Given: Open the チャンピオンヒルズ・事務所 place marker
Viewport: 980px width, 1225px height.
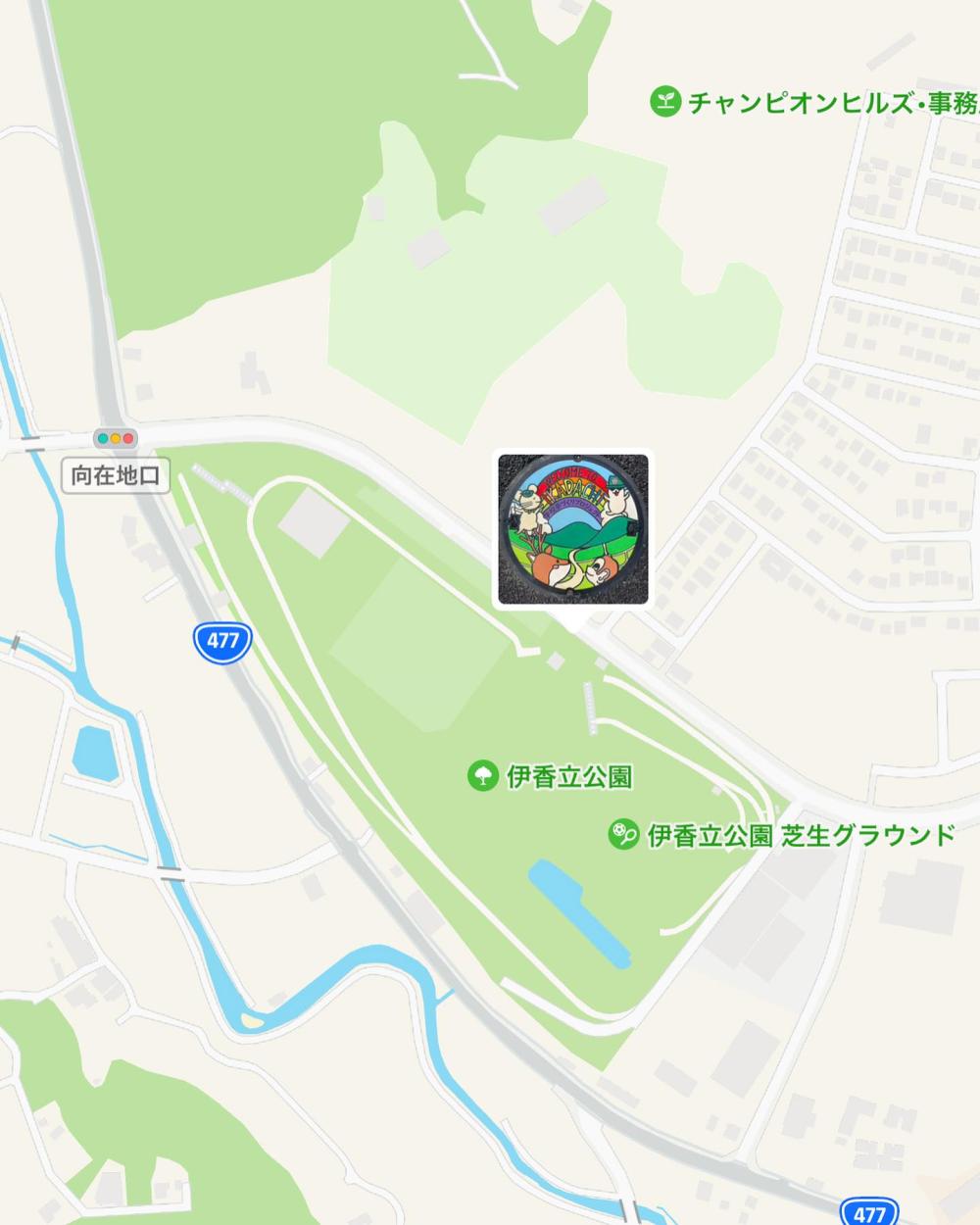Looking at the screenshot, I should coord(665,101).
